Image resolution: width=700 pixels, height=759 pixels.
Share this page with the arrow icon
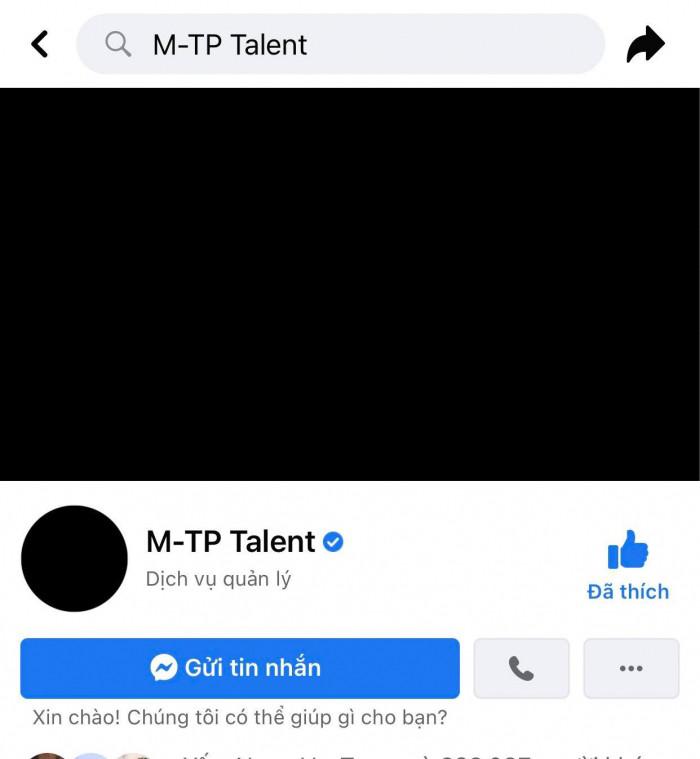pyautogui.click(x=645, y=44)
